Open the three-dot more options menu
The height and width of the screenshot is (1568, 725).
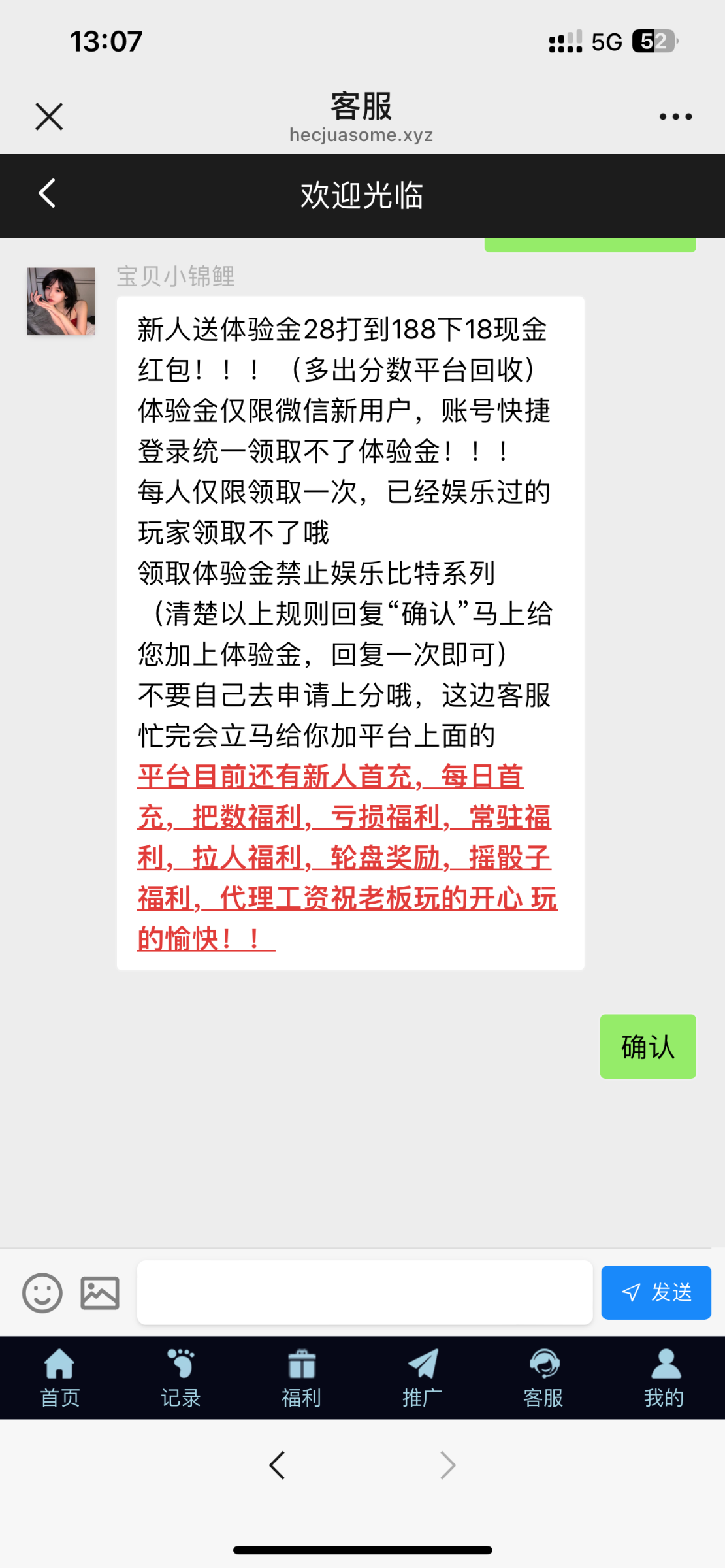pos(675,116)
